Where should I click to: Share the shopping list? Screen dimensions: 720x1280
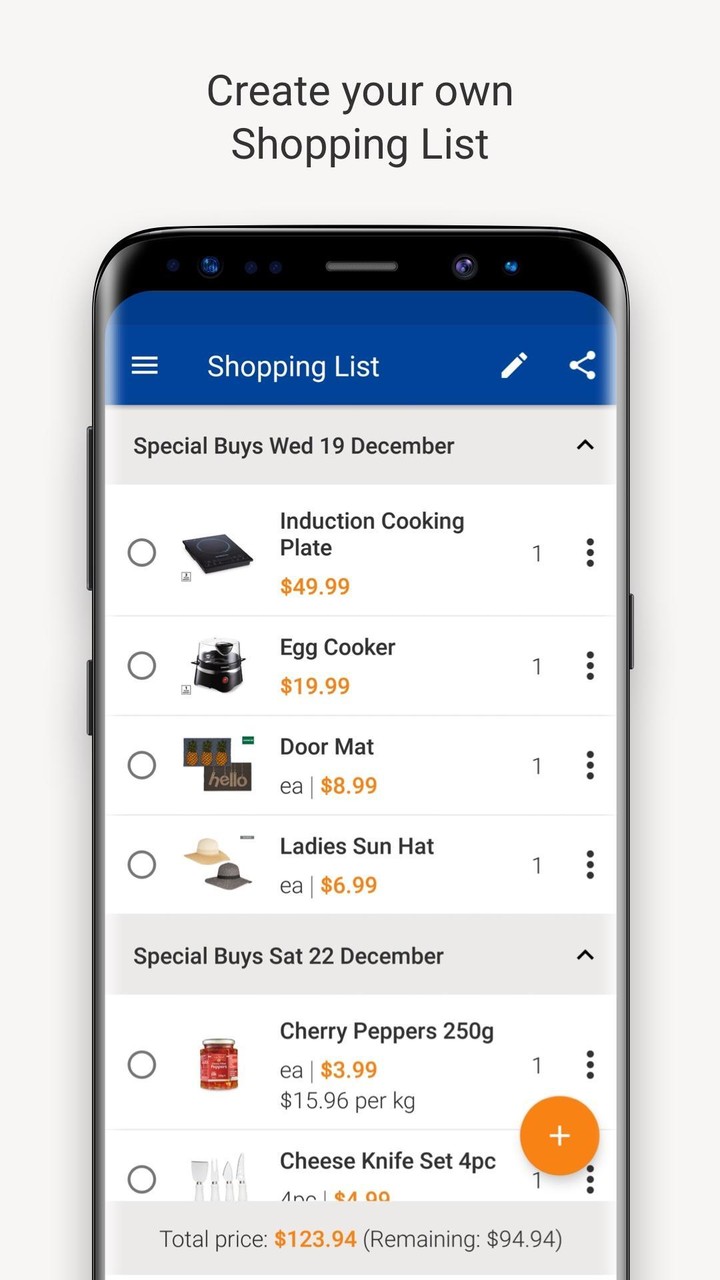[x=582, y=366]
